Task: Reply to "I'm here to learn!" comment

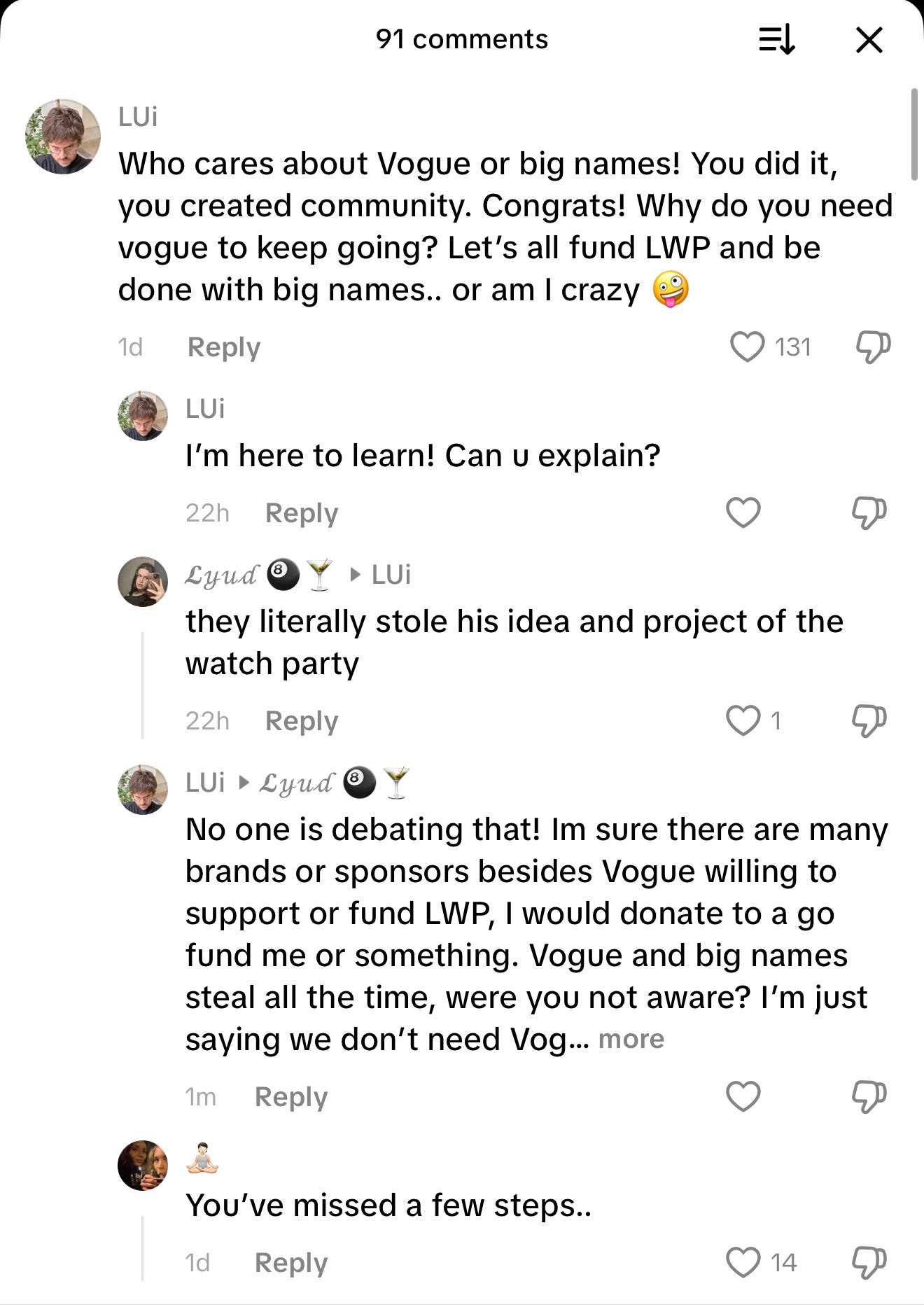Action: click(x=302, y=513)
